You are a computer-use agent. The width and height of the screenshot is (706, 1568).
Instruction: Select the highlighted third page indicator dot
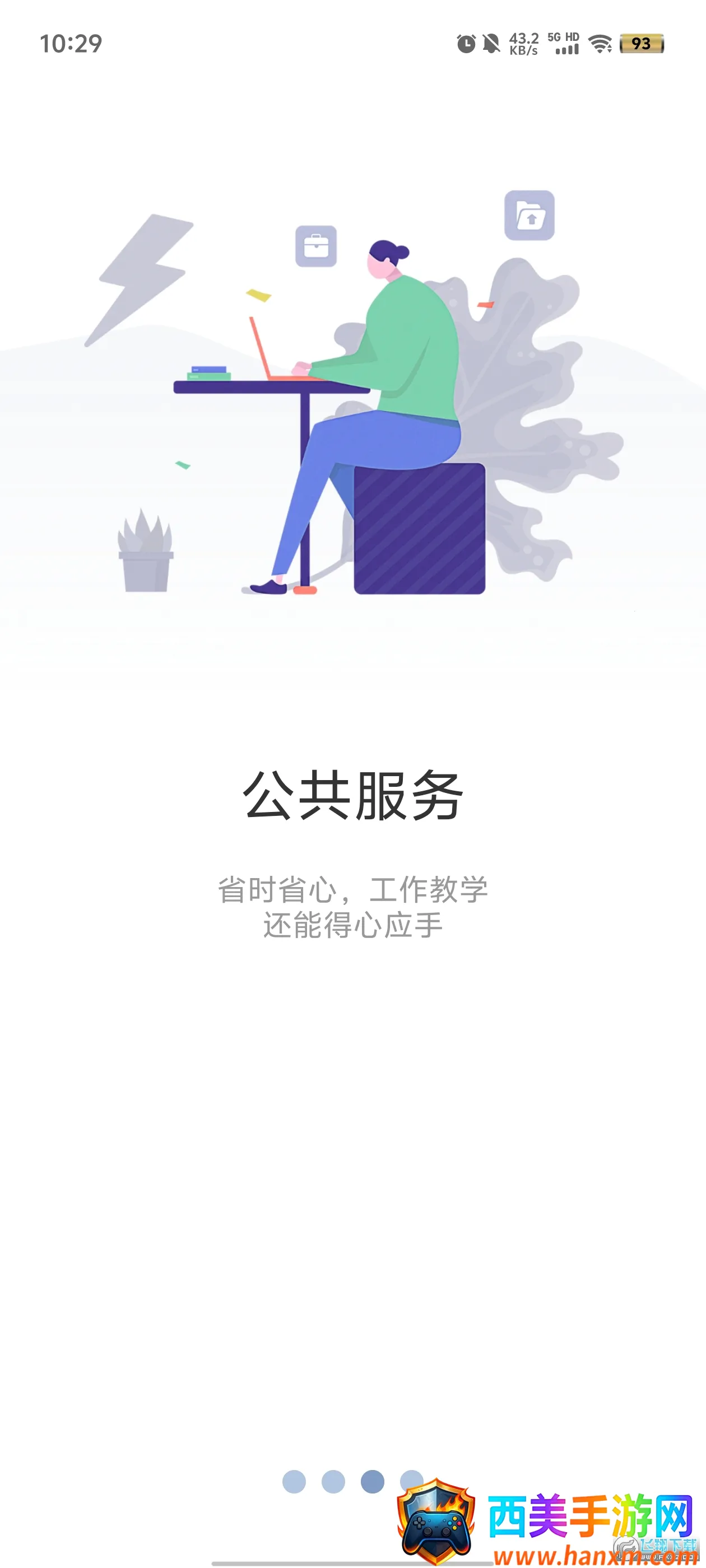pos(372,1481)
